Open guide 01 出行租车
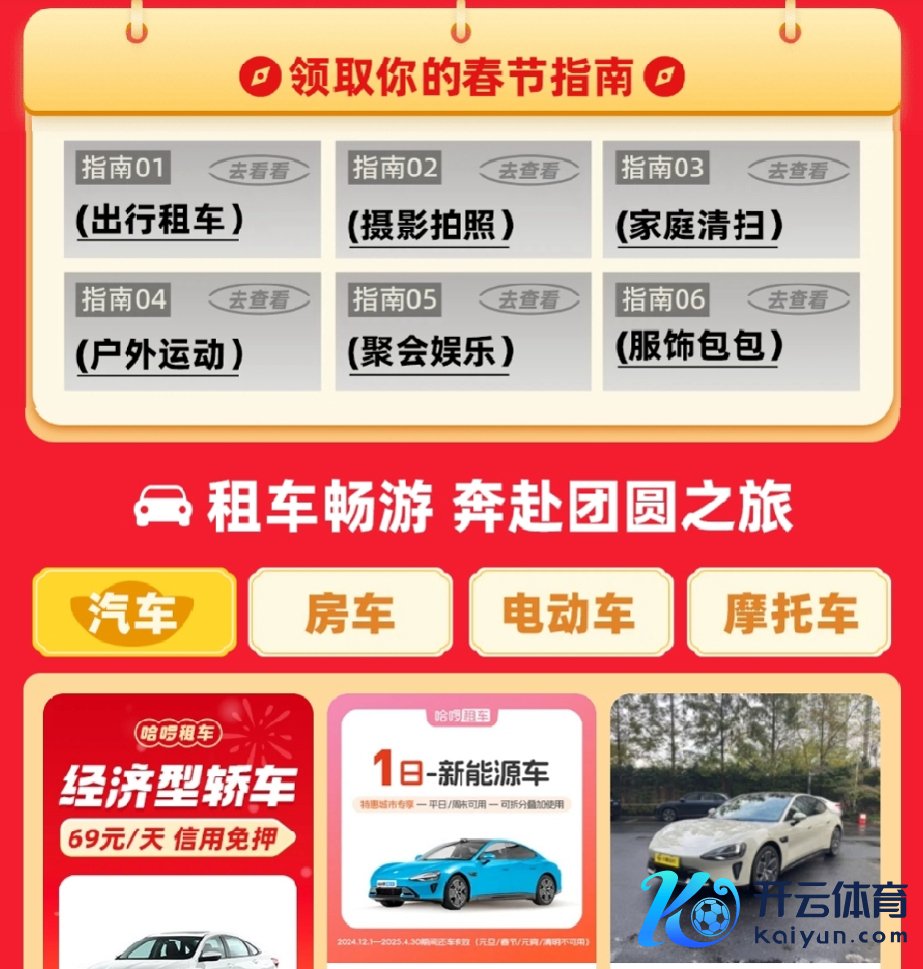This screenshot has width=923, height=969. (x=192, y=199)
